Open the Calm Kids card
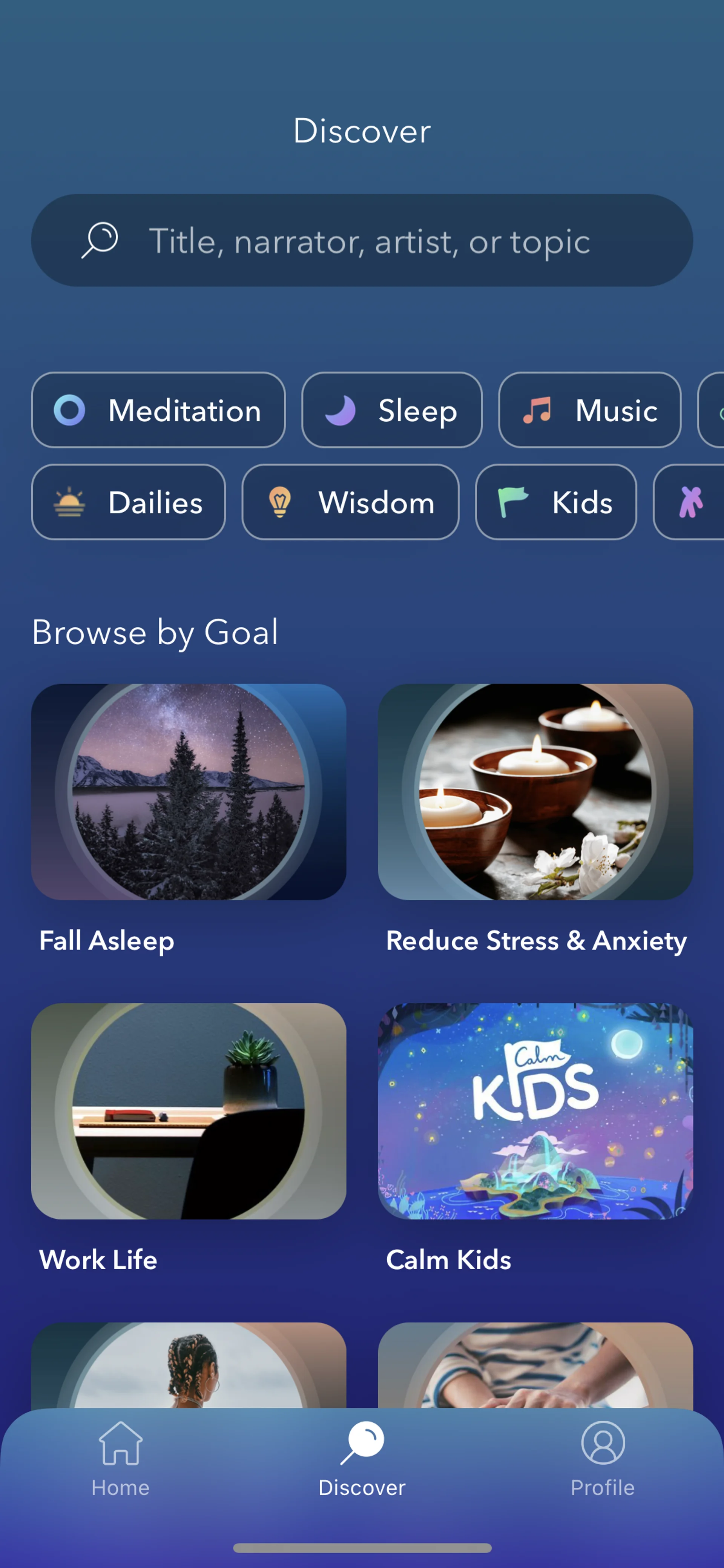 [535, 1111]
